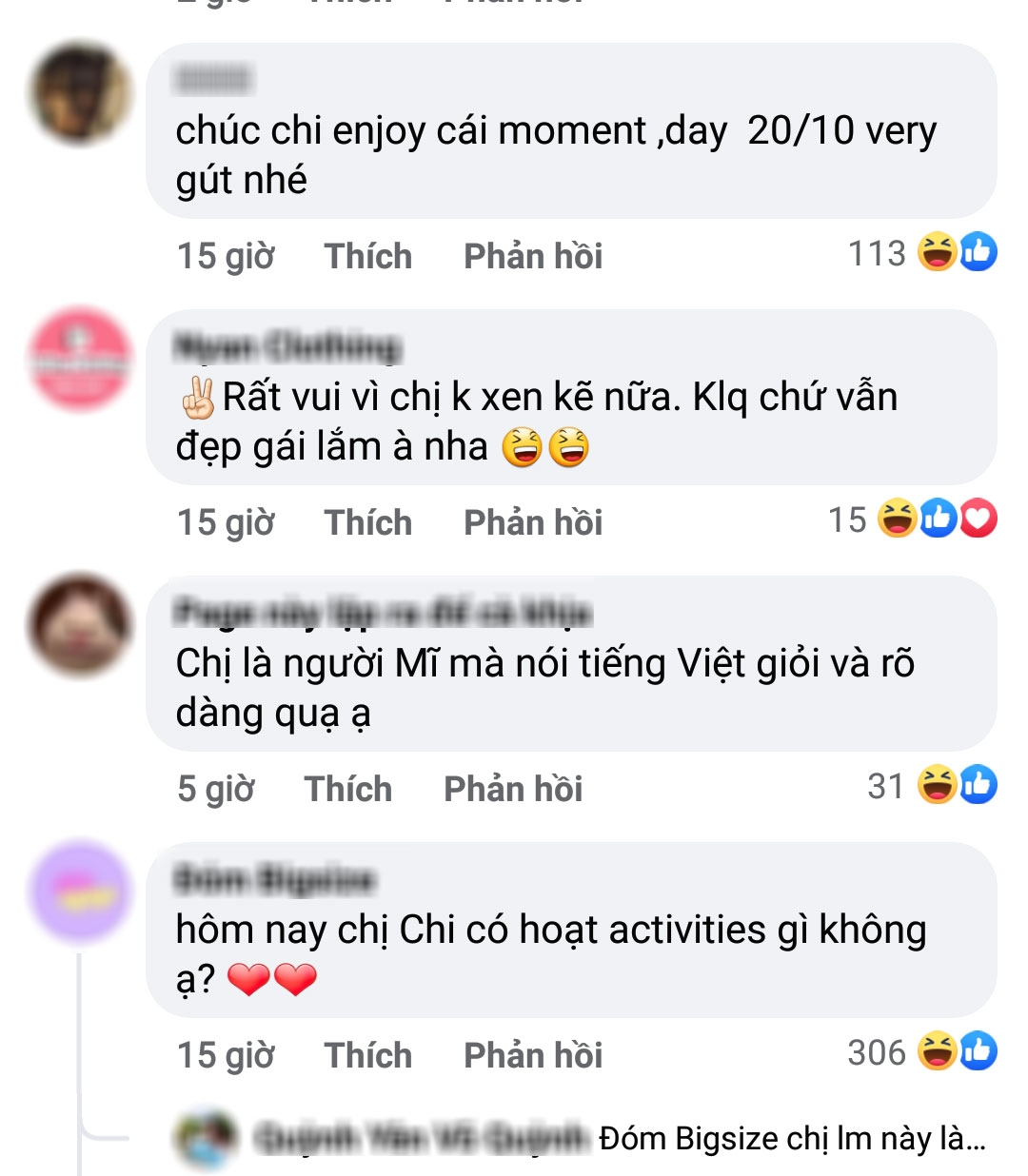Open the pink avatar profile on the 'Rất vui' comment
This screenshot has height=1176, width=1028.
[80, 359]
